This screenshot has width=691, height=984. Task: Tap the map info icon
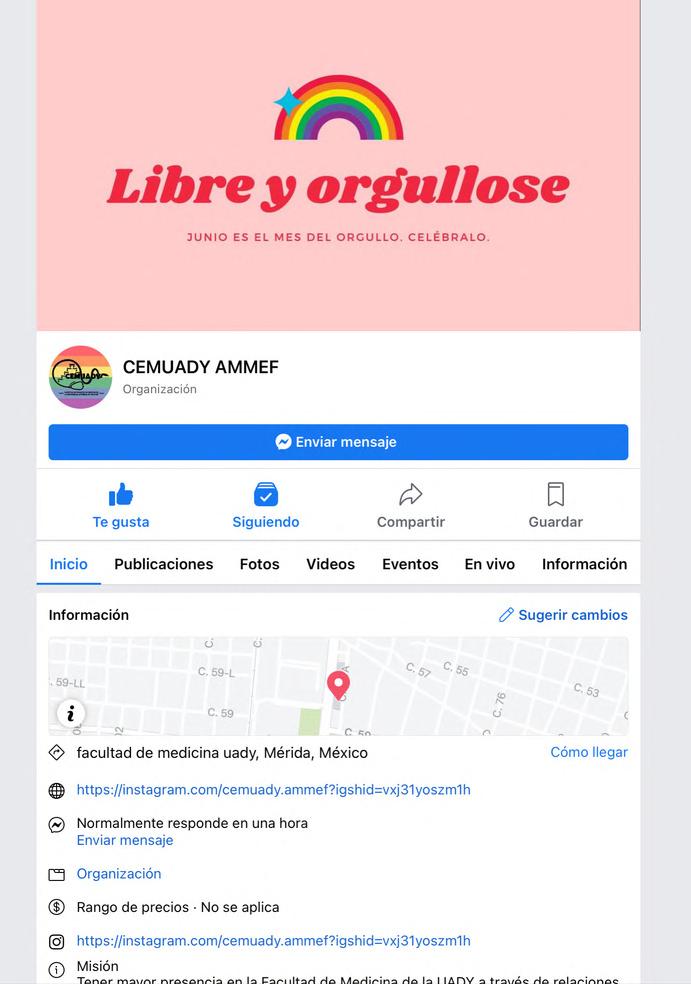click(x=71, y=713)
